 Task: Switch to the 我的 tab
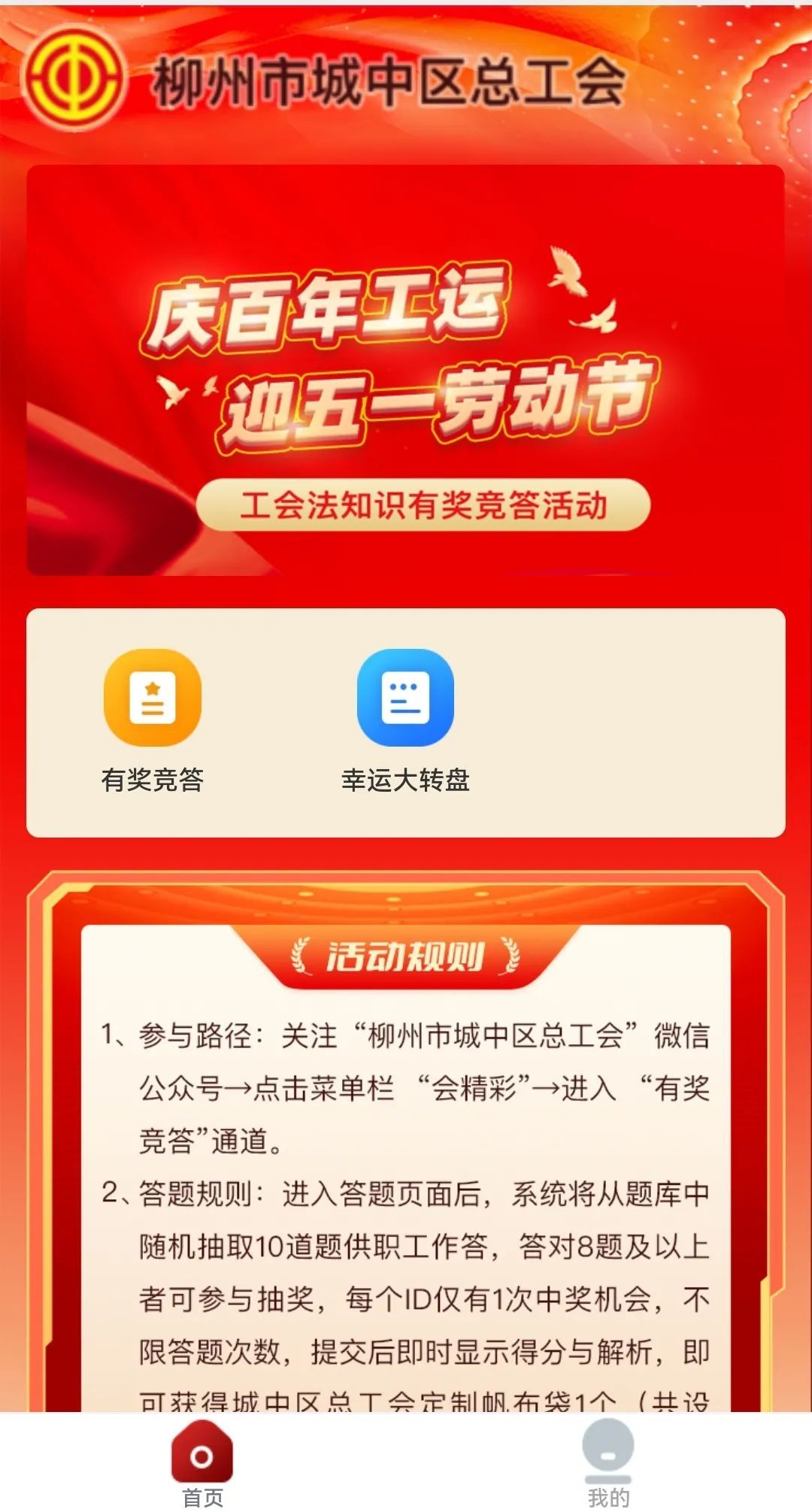tap(607, 1463)
